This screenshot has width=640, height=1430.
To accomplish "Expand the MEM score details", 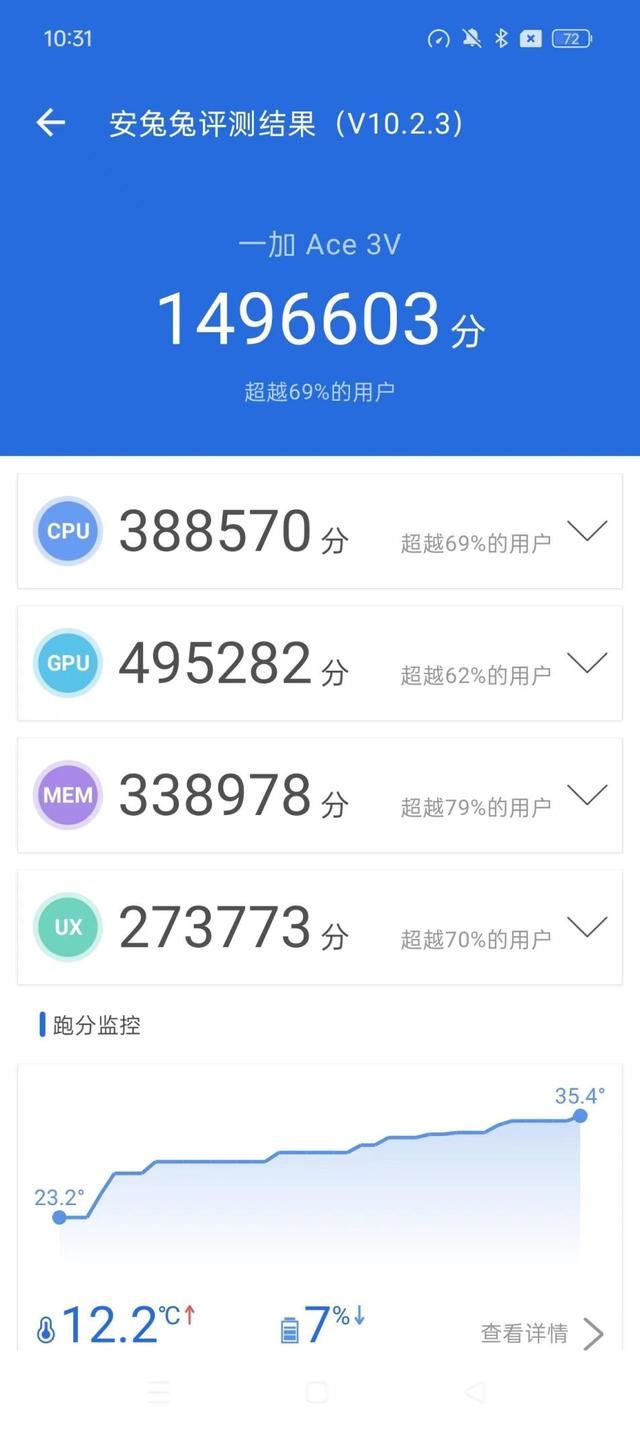I will (587, 795).
